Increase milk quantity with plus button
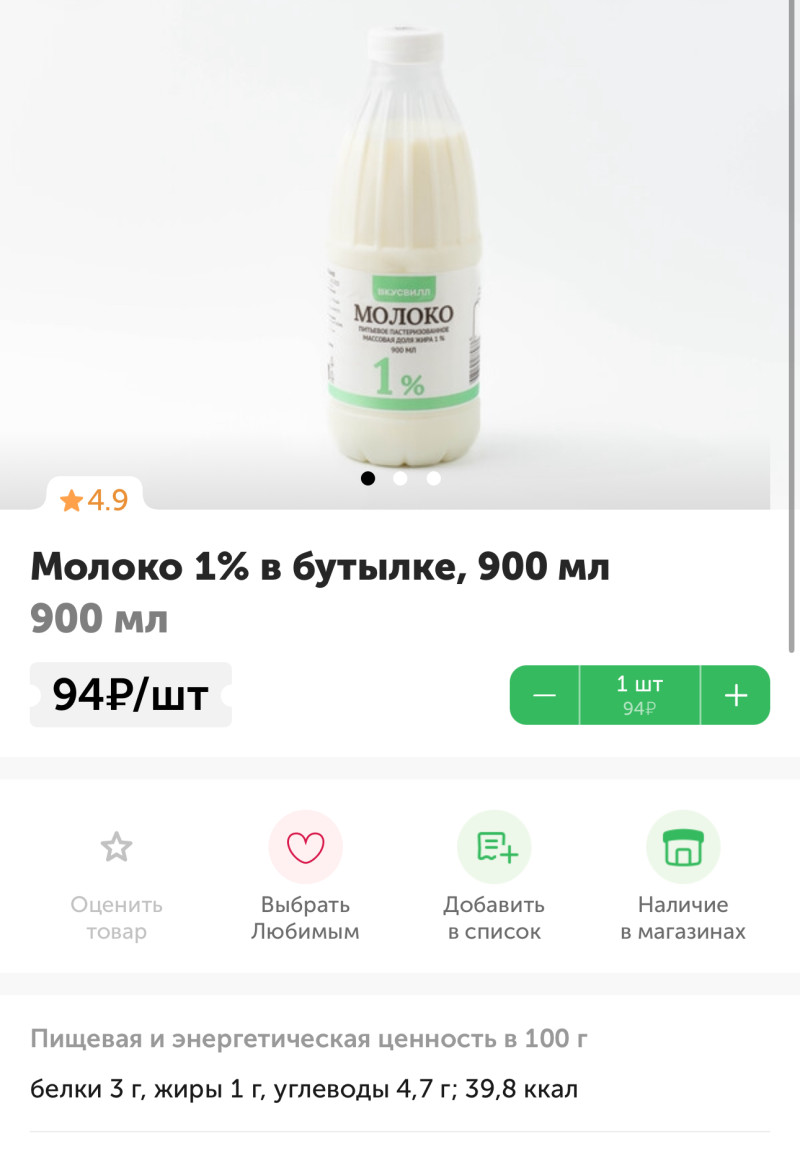The image size is (800, 1152). click(736, 695)
